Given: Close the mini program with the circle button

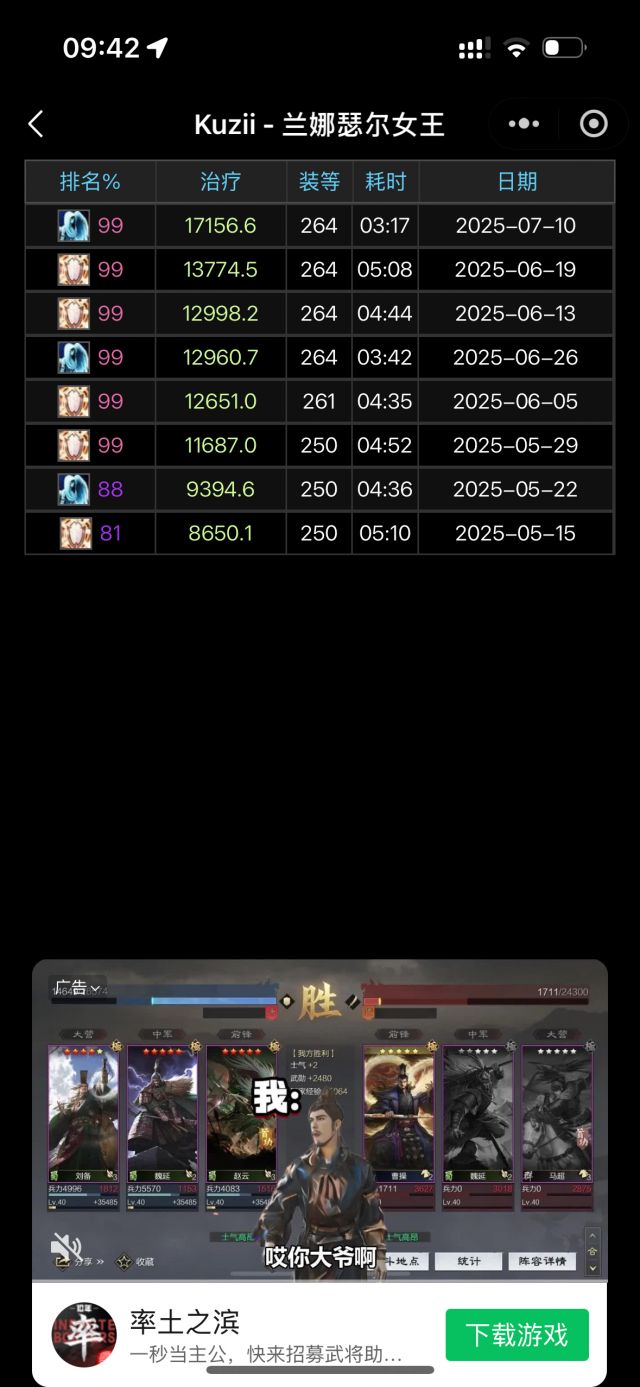Looking at the screenshot, I should 594,124.
